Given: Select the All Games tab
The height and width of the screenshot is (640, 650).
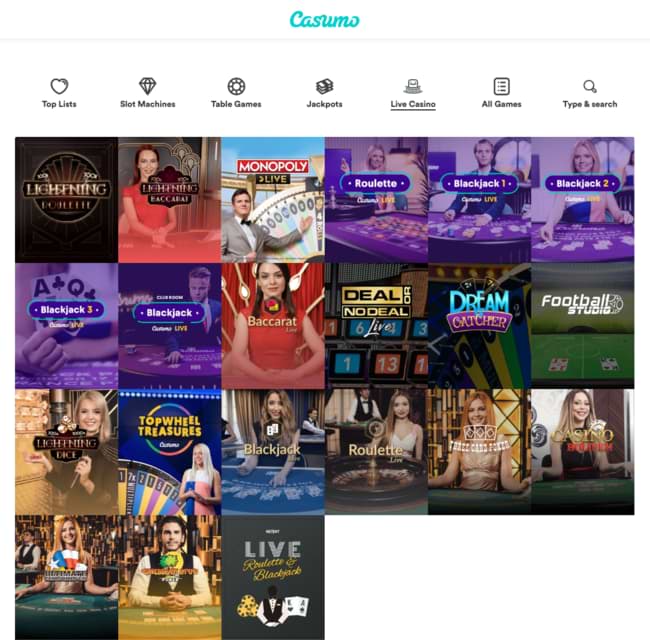Looking at the screenshot, I should (501, 93).
